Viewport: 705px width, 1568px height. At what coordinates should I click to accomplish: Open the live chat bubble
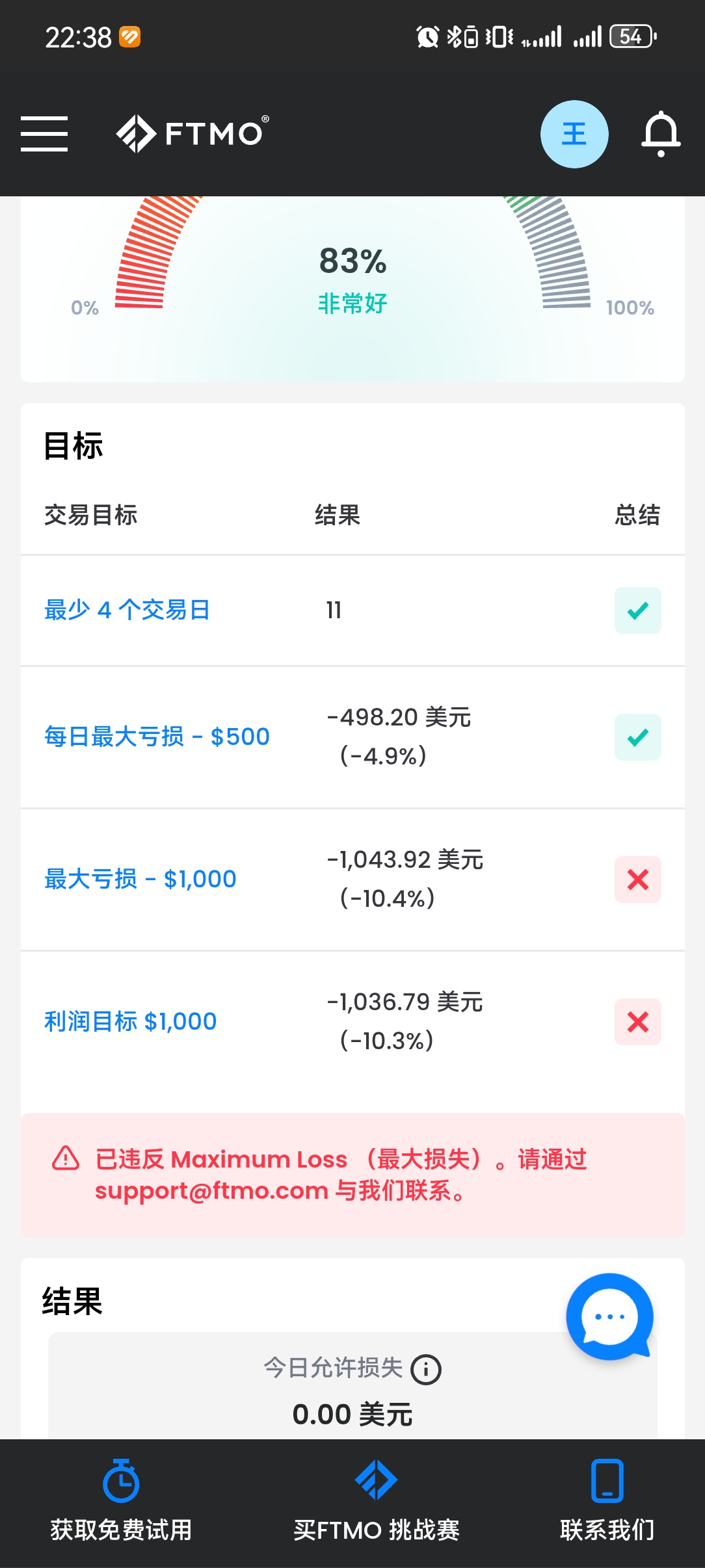tap(609, 1316)
